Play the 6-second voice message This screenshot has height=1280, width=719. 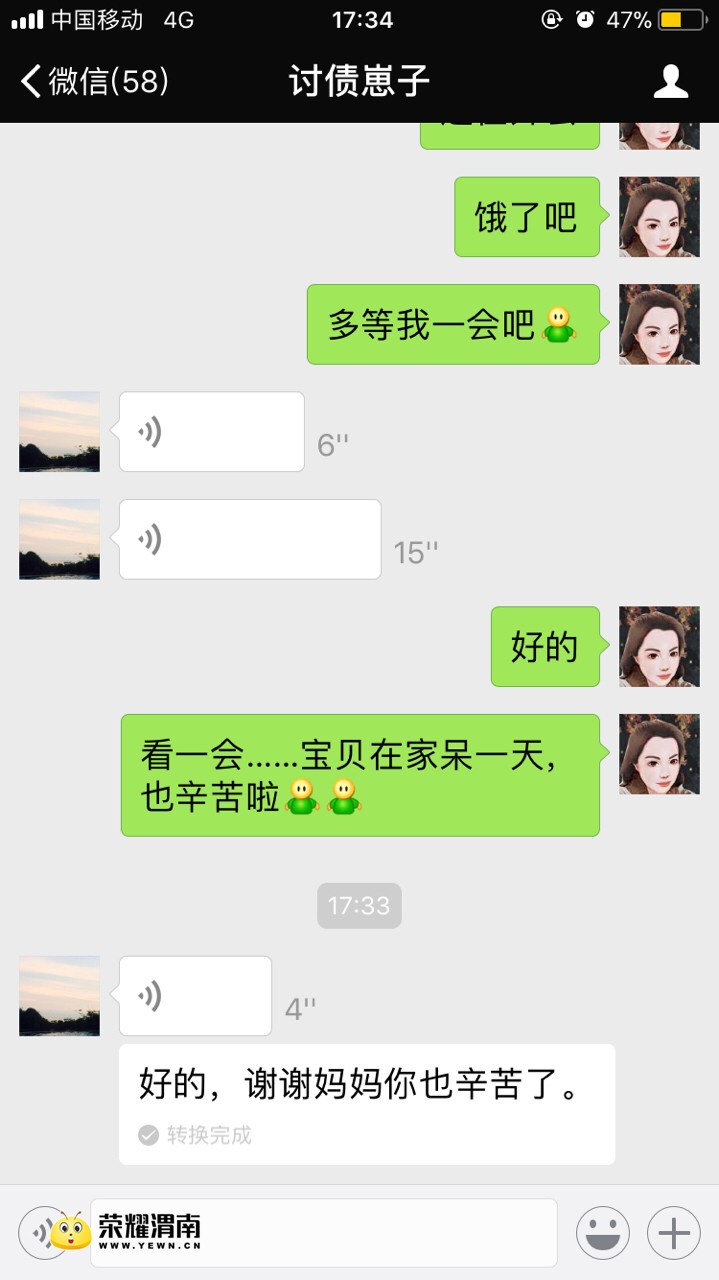(x=211, y=432)
